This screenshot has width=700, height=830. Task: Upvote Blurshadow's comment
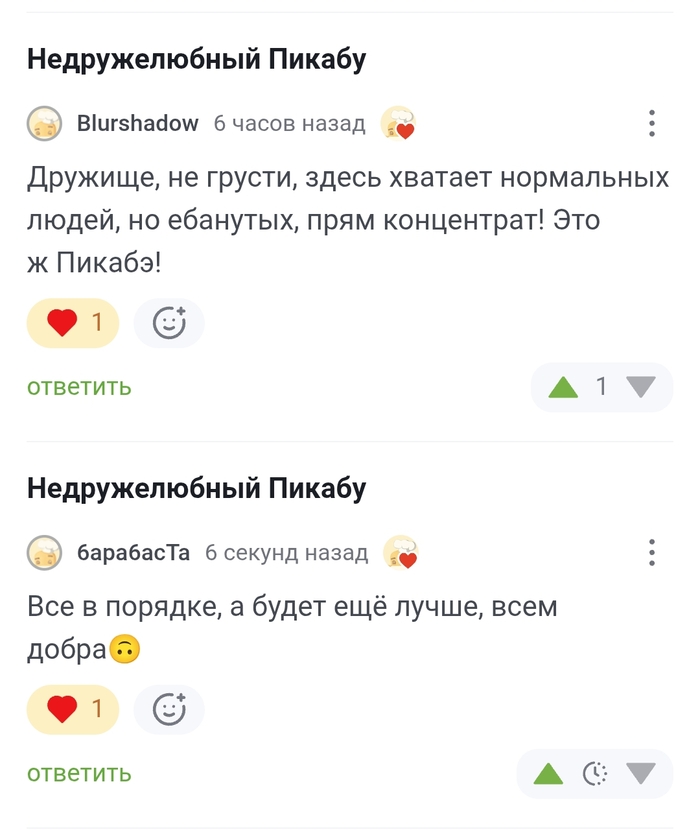pos(564,387)
